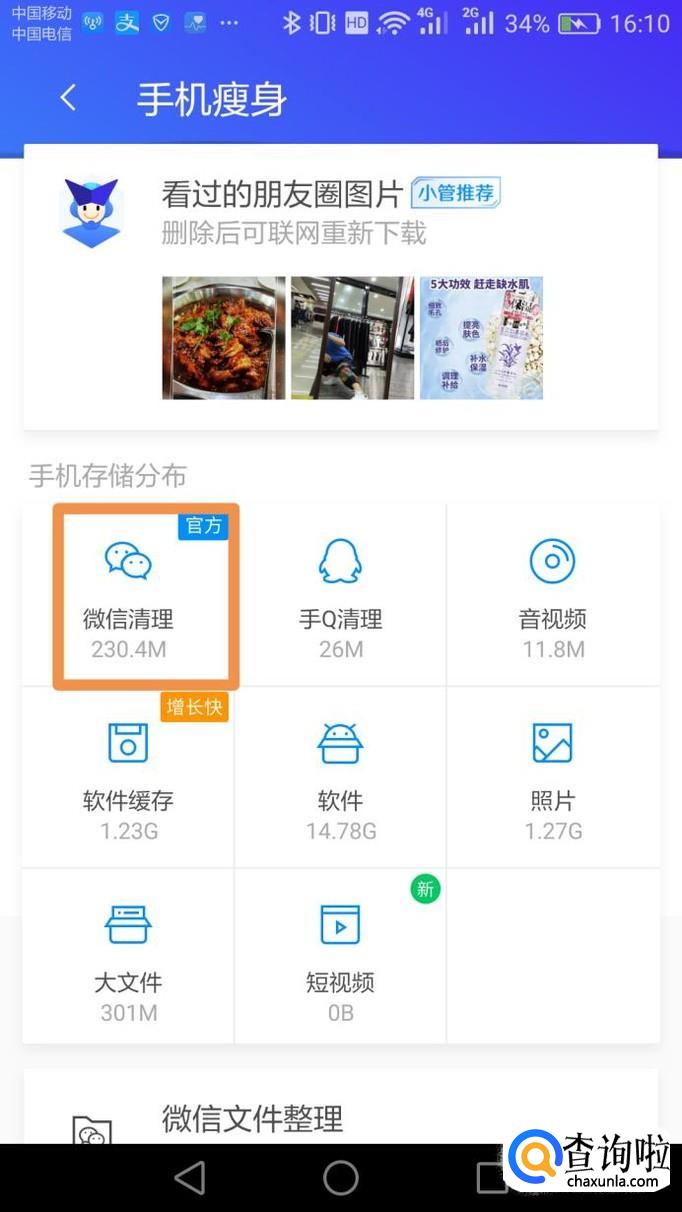Tap the system back navigation button
The width and height of the screenshot is (682, 1212).
[x=189, y=1178]
